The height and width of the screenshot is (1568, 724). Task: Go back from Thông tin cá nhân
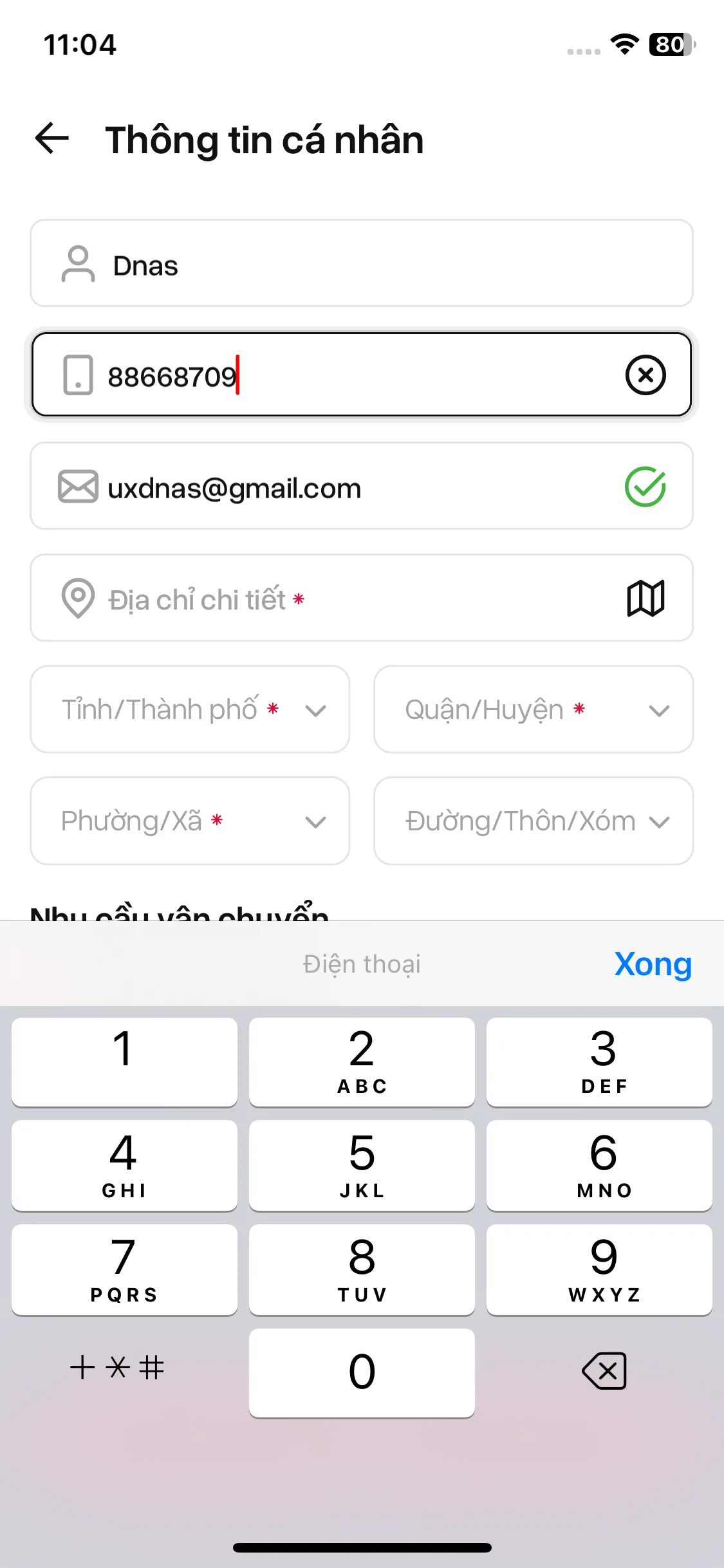pyautogui.click(x=52, y=138)
